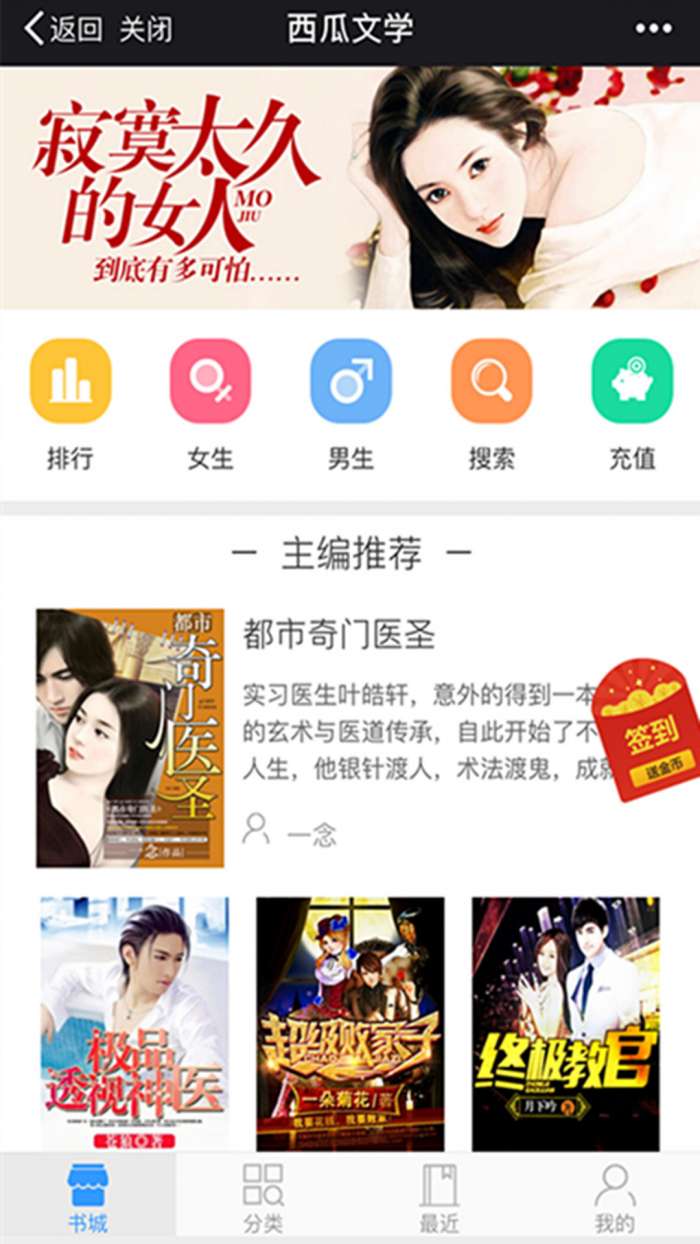Go back with the 返回 arrow
The width and height of the screenshot is (700, 1244).
click(62, 29)
